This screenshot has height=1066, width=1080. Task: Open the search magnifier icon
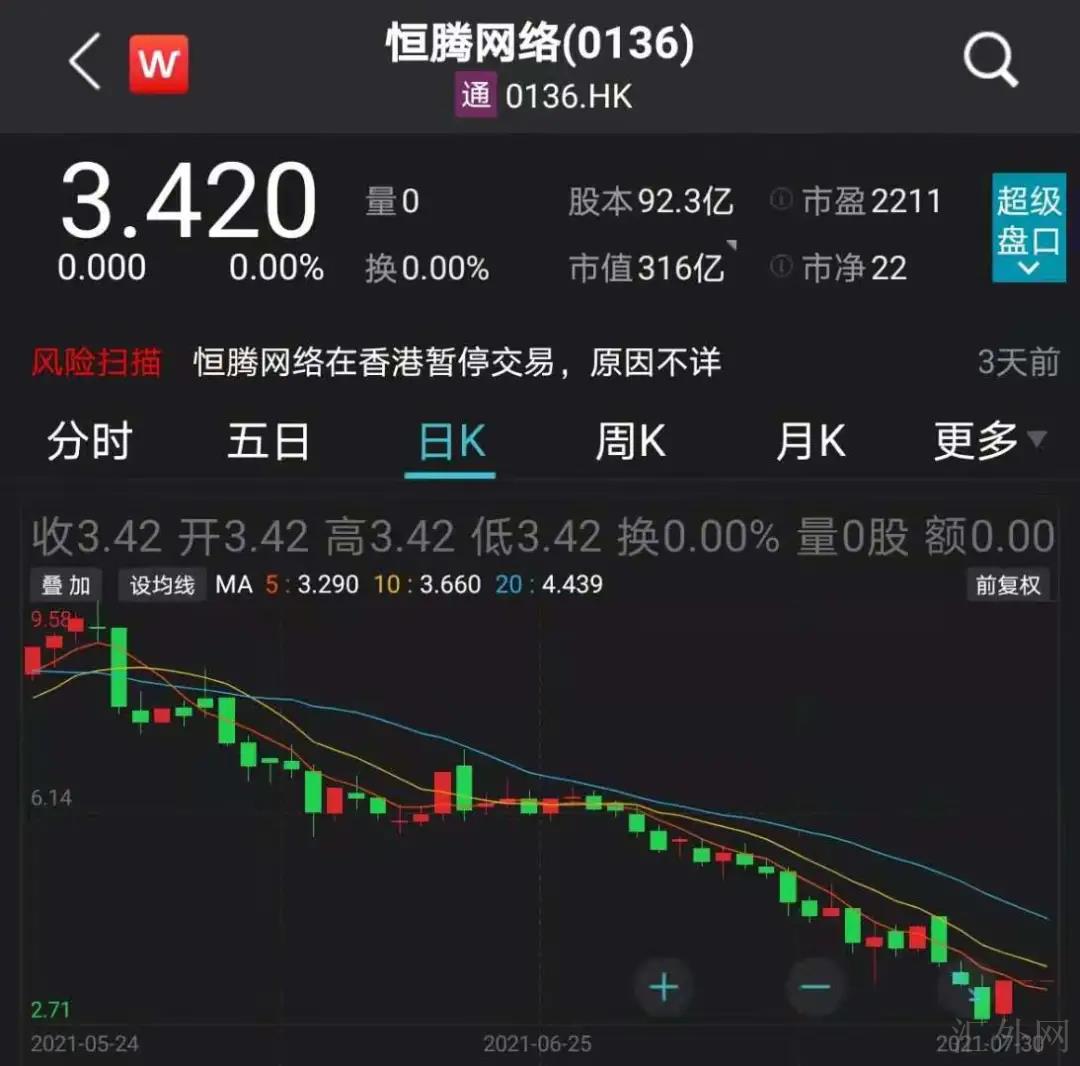pos(990,61)
